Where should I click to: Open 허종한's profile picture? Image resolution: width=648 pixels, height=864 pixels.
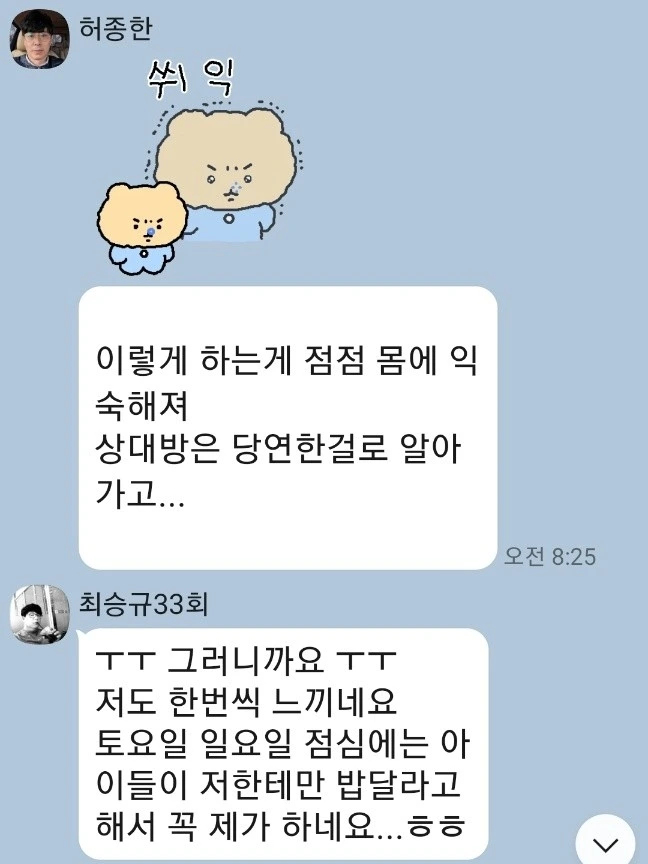(40, 39)
